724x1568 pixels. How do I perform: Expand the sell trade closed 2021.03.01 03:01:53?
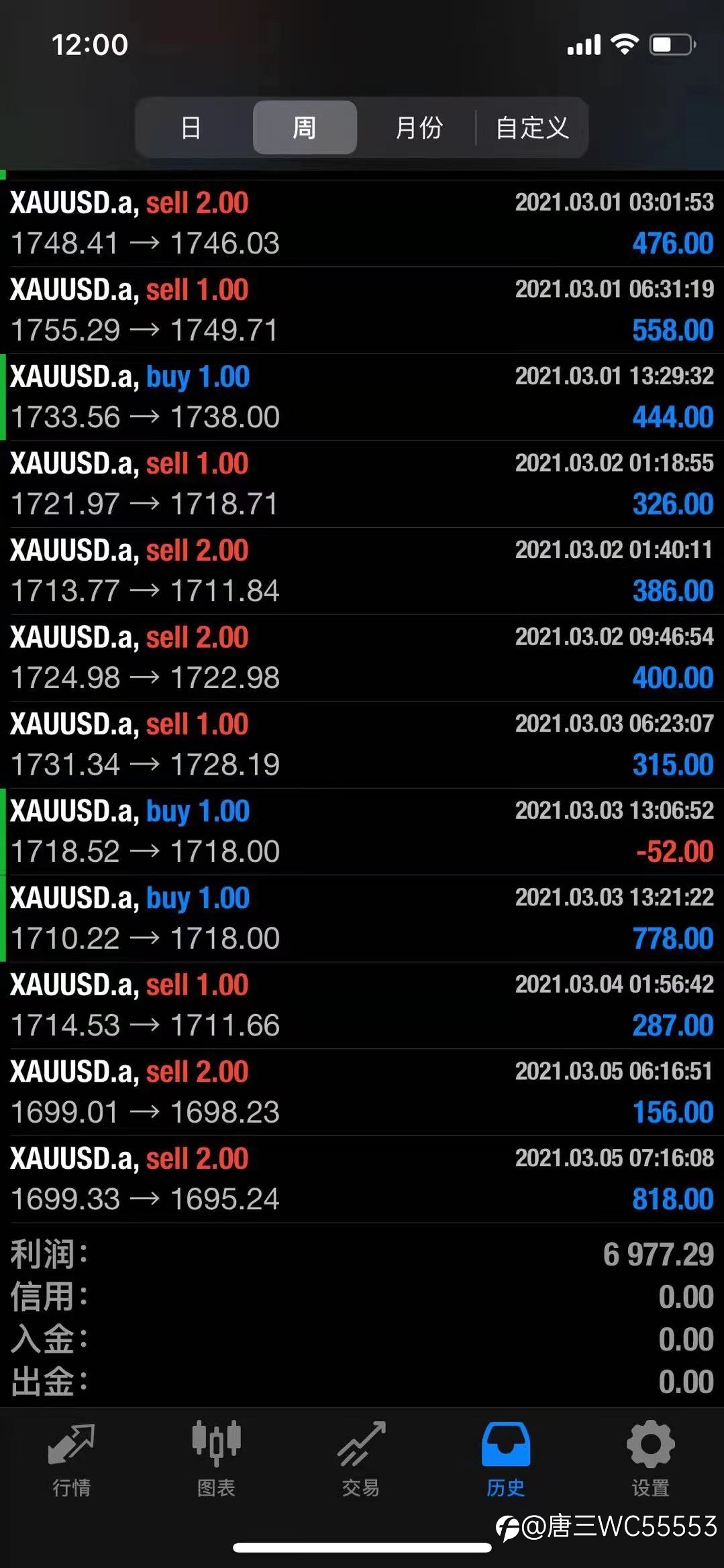[362, 223]
